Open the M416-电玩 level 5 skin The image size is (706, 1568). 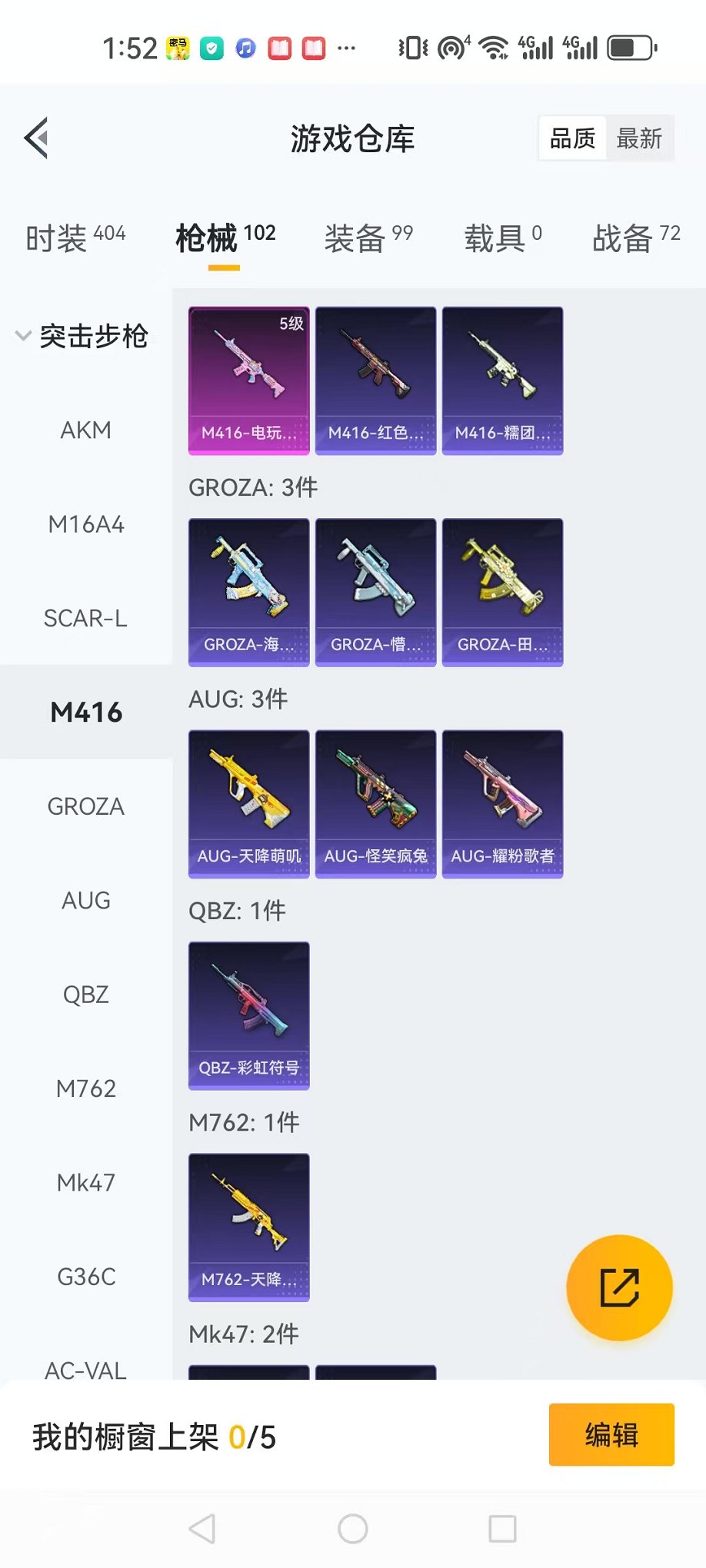[x=248, y=380]
